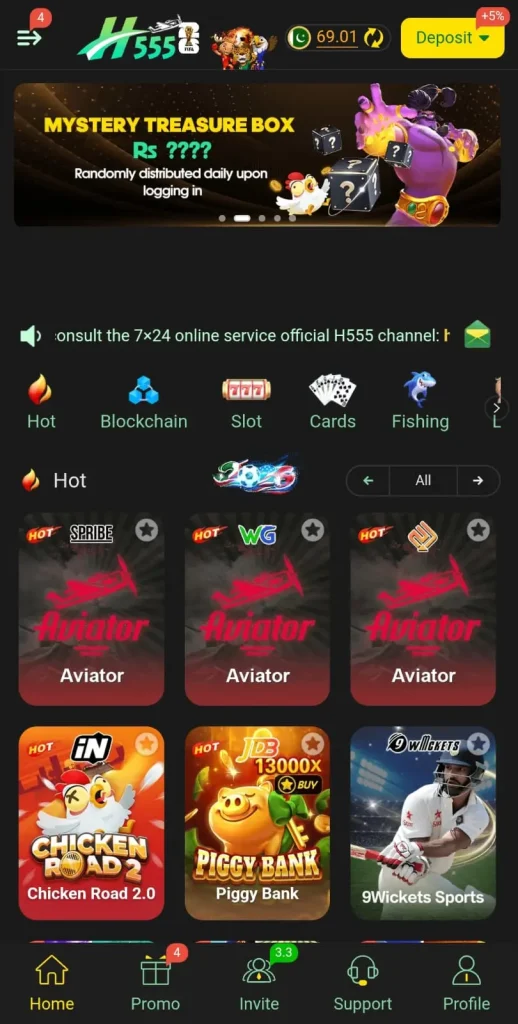Select the Slot game category
518x1024 pixels.
pyautogui.click(x=246, y=402)
